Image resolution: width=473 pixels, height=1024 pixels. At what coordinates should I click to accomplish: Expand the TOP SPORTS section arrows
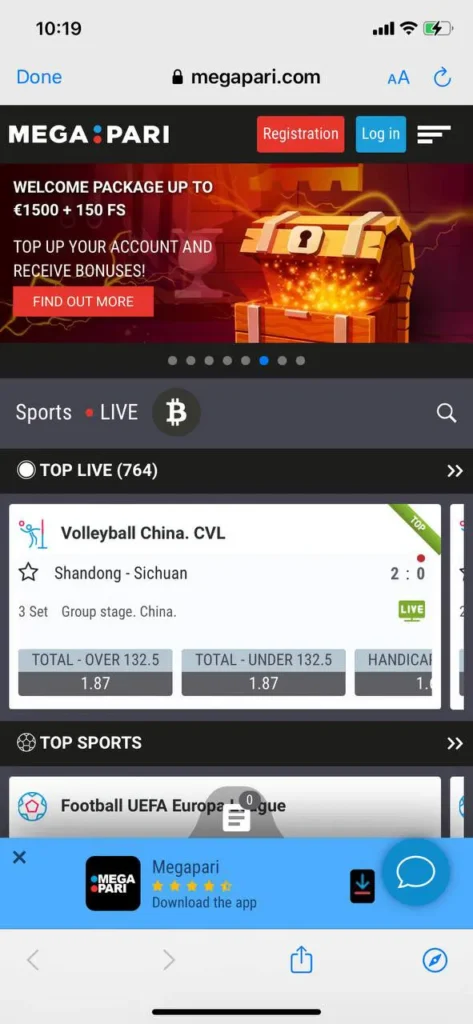pyautogui.click(x=455, y=743)
